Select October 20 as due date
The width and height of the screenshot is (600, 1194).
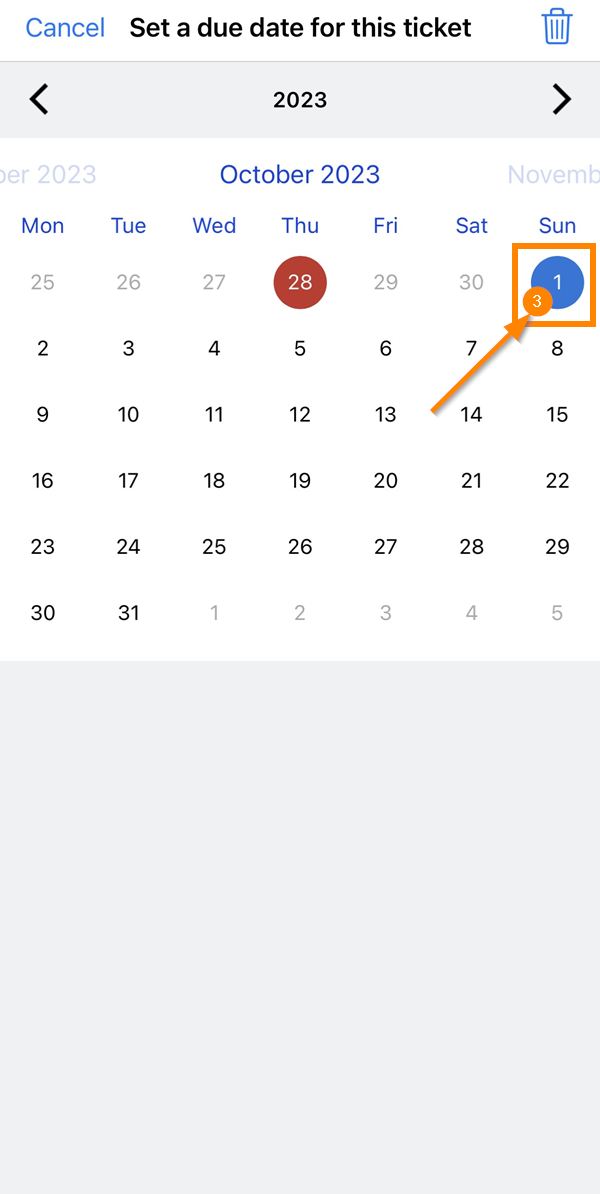(386, 480)
